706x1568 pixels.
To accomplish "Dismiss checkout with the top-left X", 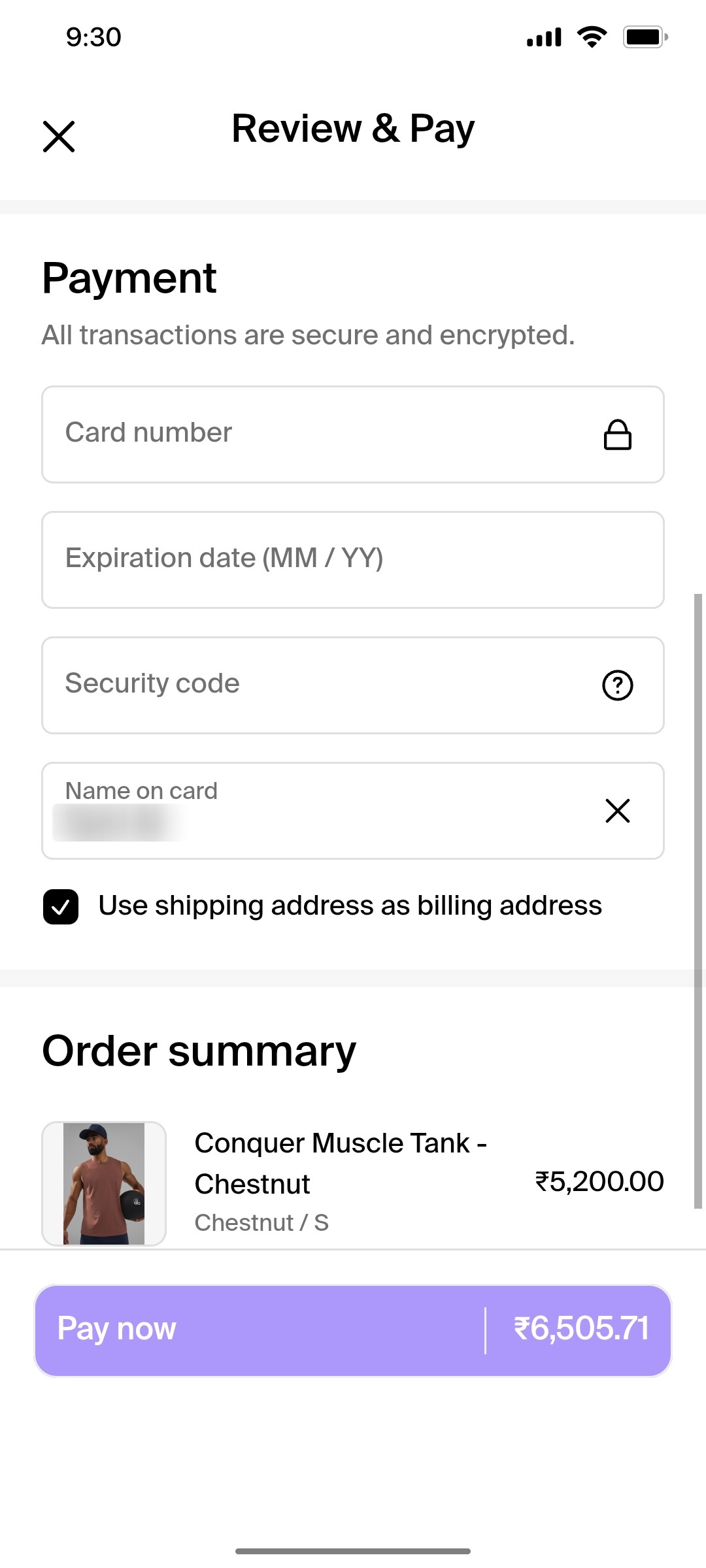I will [58, 136].
